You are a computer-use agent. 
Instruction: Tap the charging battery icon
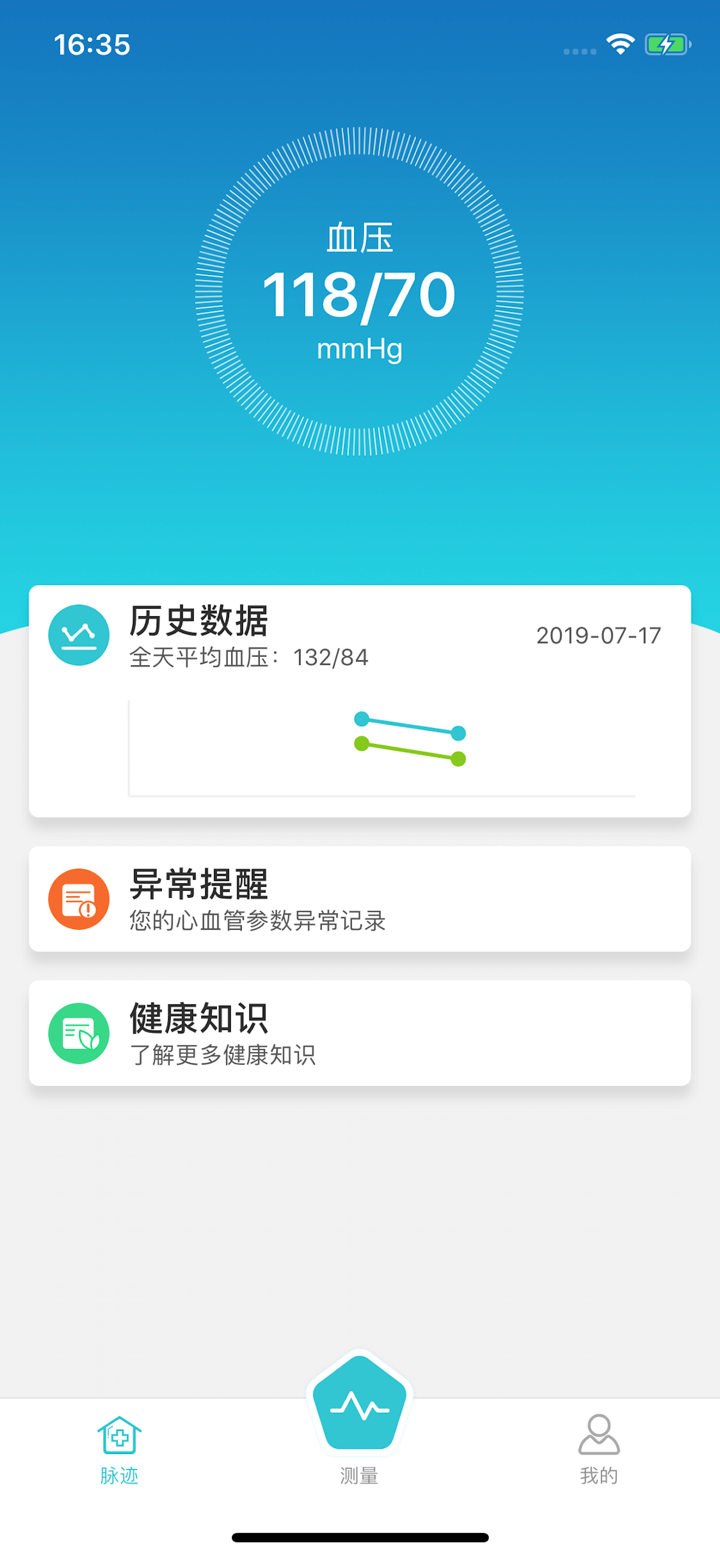pyautogui.click(x=668, y=44)
